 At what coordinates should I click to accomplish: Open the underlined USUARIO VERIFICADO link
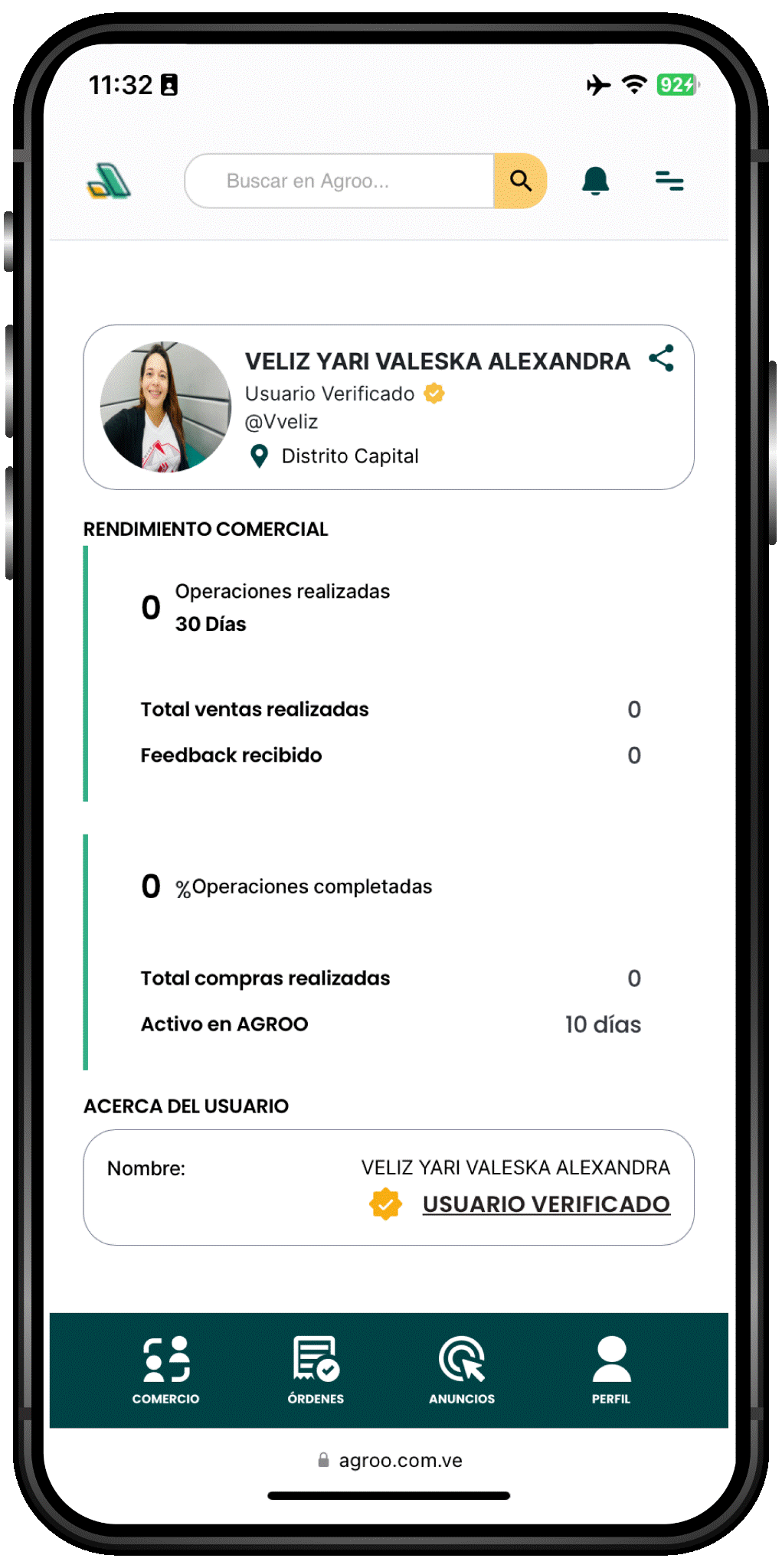545,1204
